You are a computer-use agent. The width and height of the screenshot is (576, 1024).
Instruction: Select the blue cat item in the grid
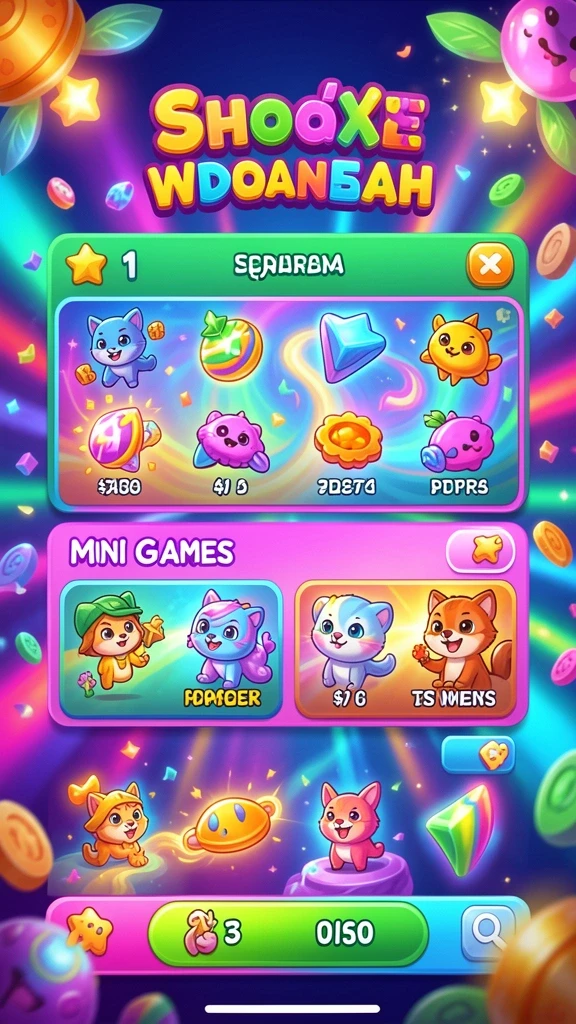[x=121, y=347]
